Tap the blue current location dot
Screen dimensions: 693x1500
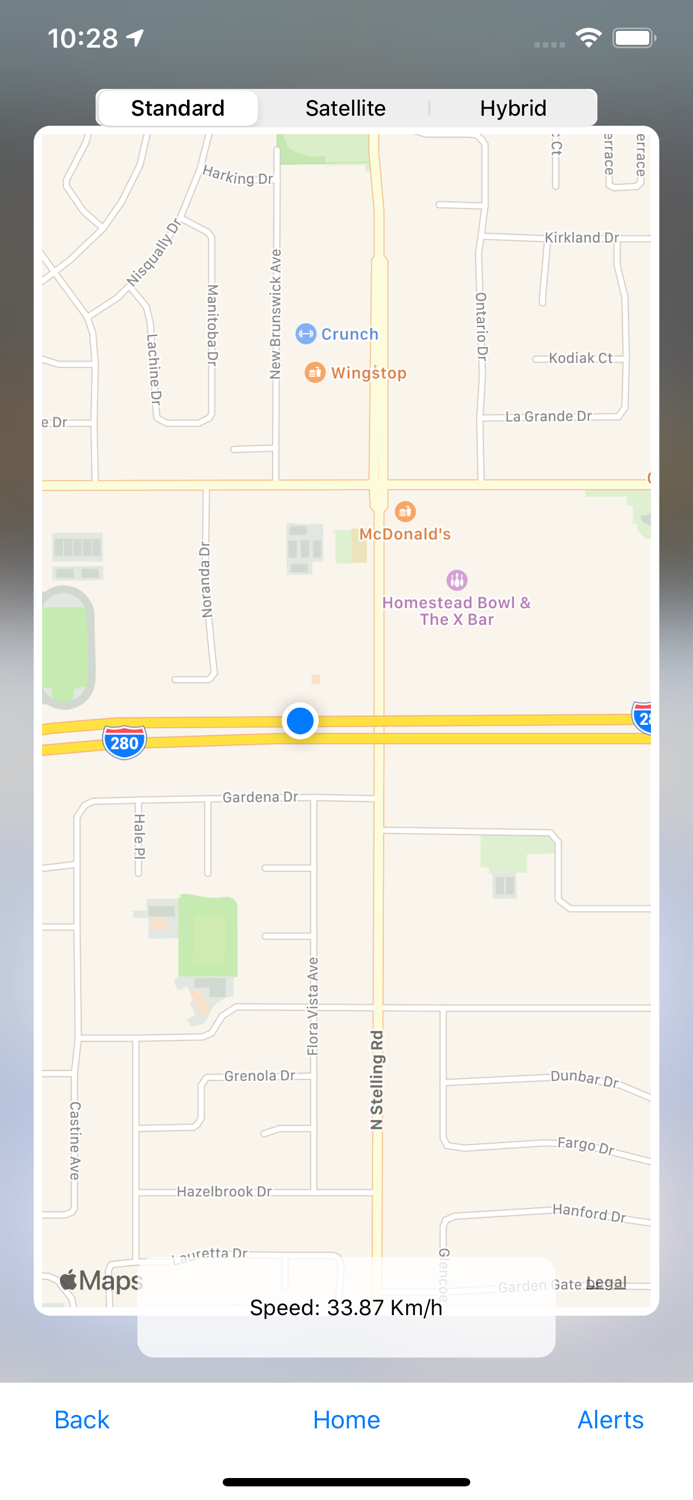[x=300, y=721]
